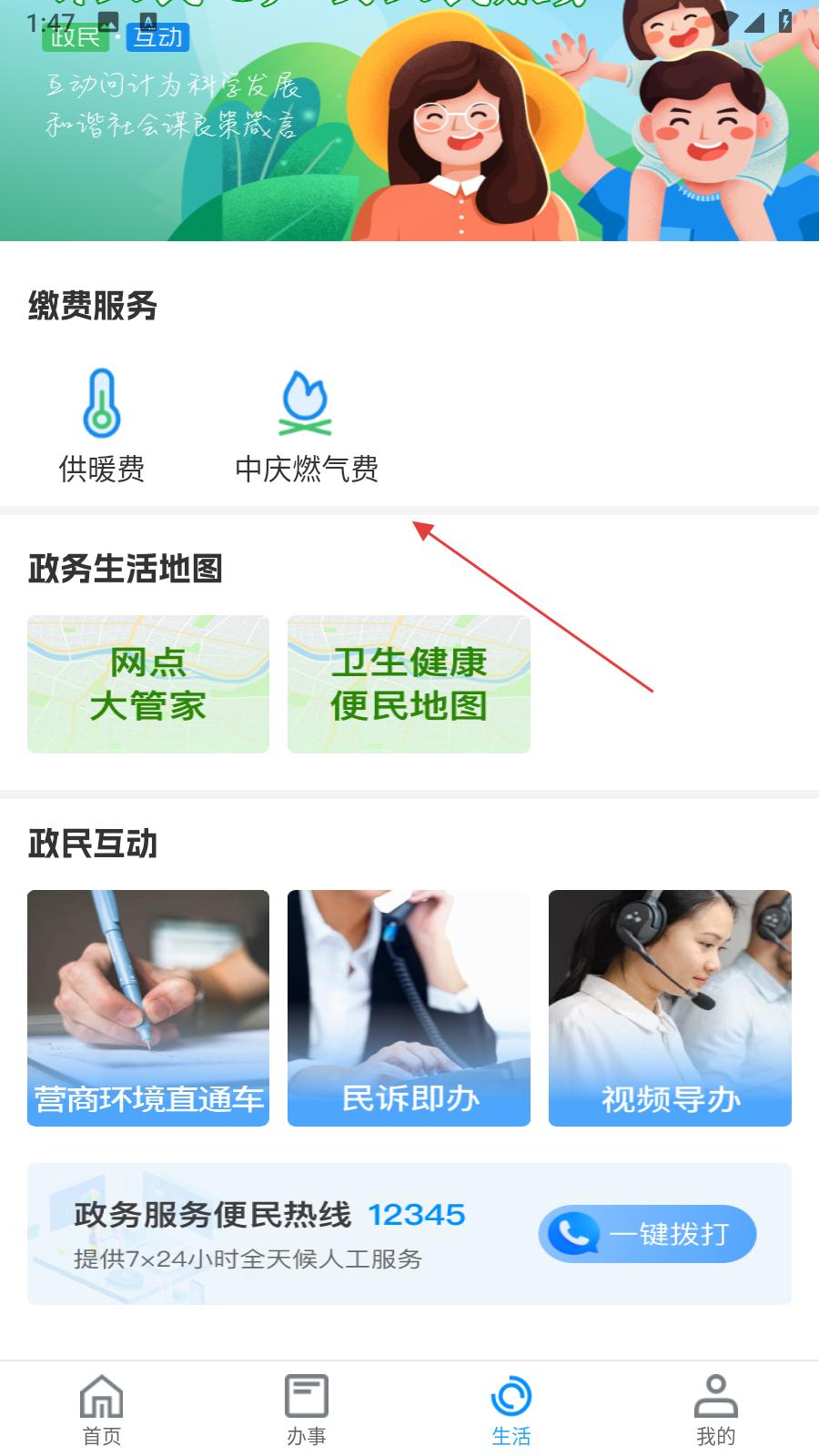This screenshot has width=819, height=1456.
Task: Open the 视频导办 video guidance card
Action: point(670,1008)
